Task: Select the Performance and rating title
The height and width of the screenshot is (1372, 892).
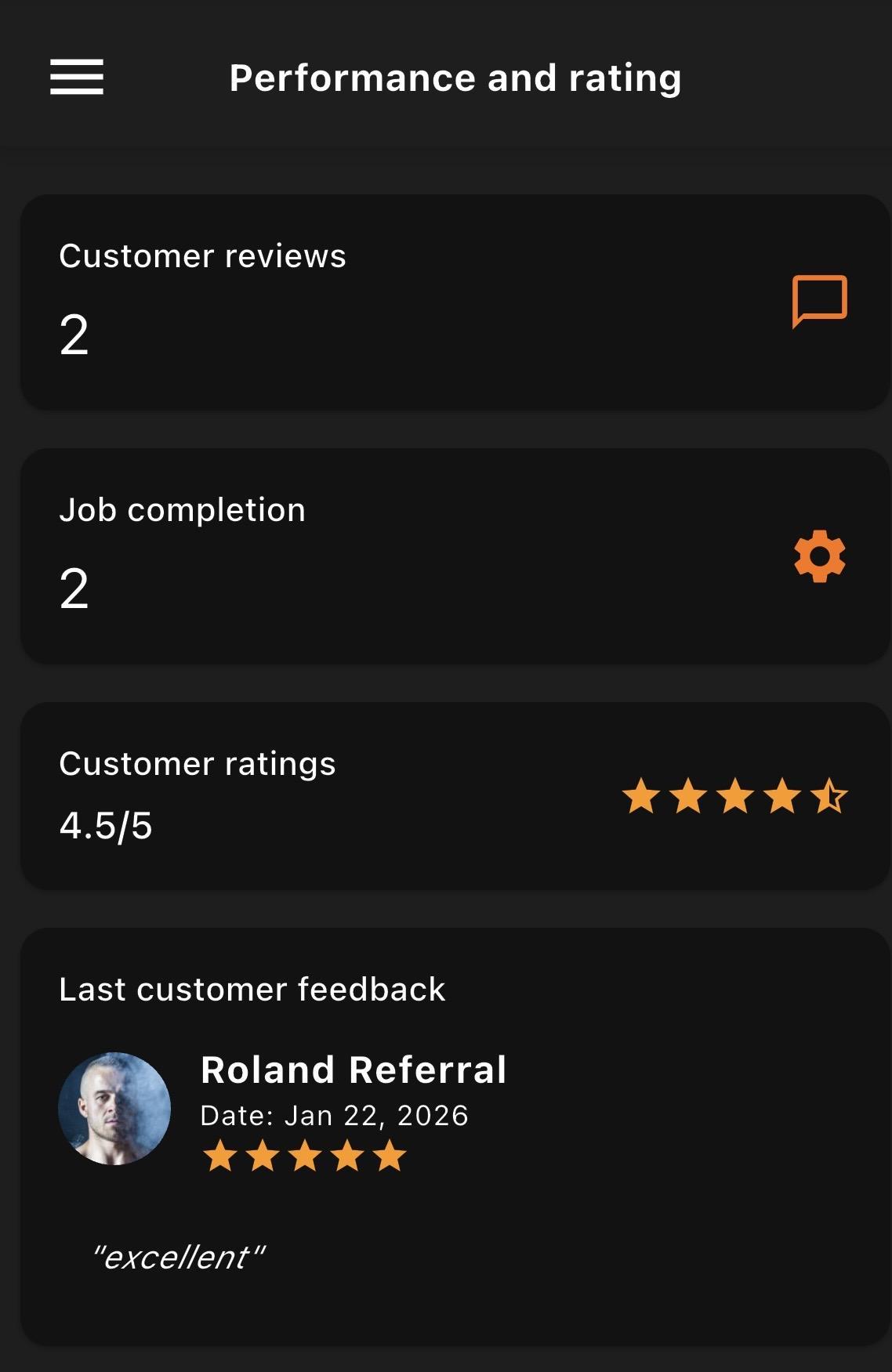Action: [455, 77]
